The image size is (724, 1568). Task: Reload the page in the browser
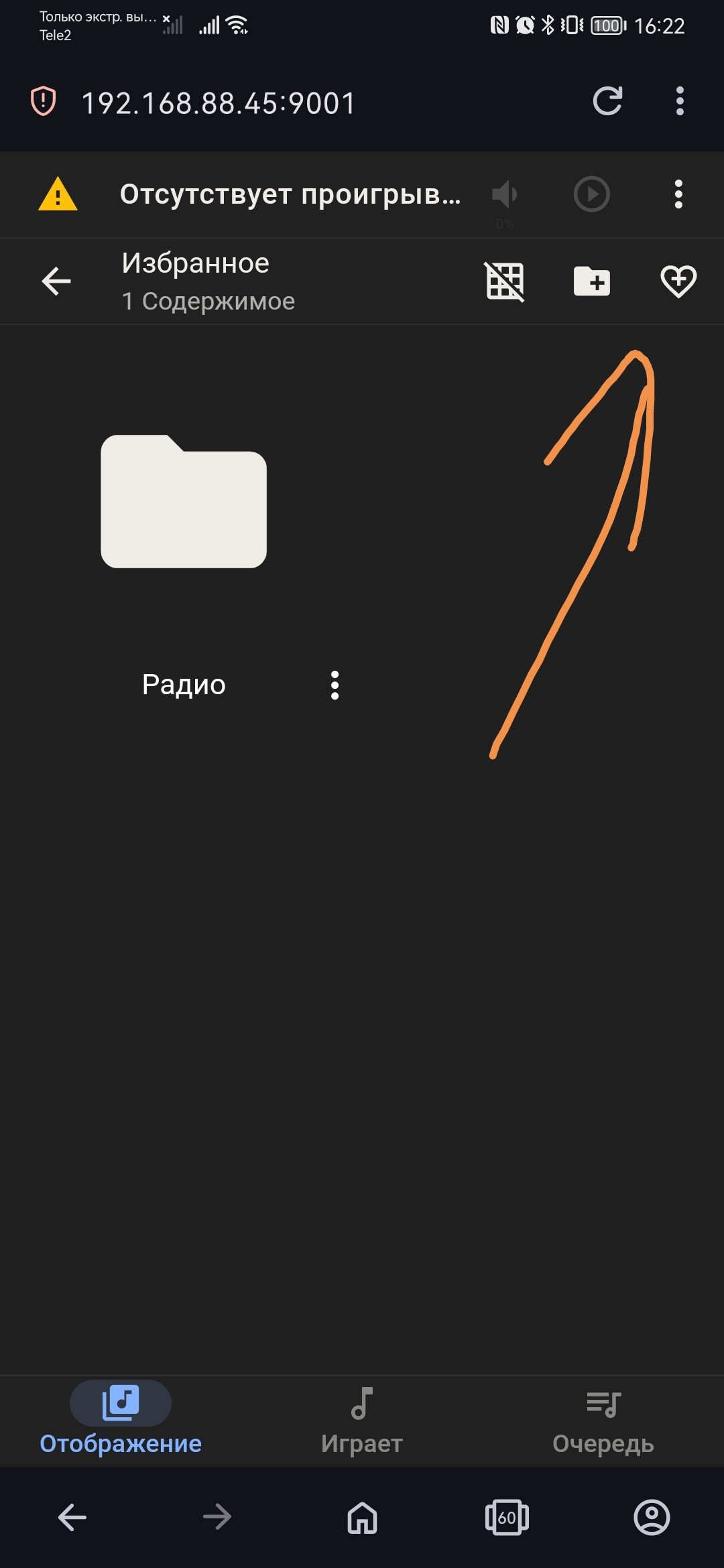click(x=607, y=101)
